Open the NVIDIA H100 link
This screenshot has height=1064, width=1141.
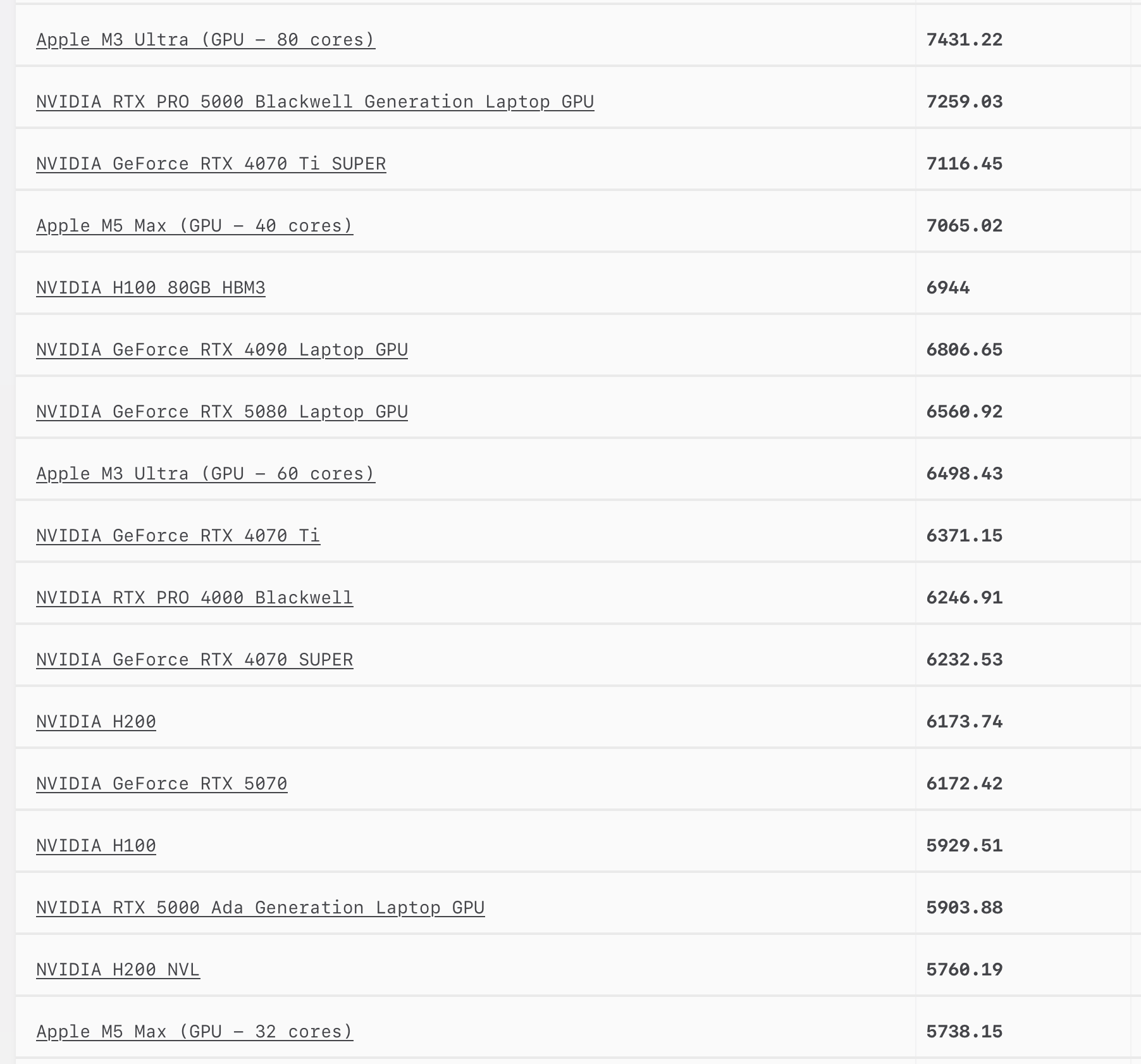click(96, 846)
